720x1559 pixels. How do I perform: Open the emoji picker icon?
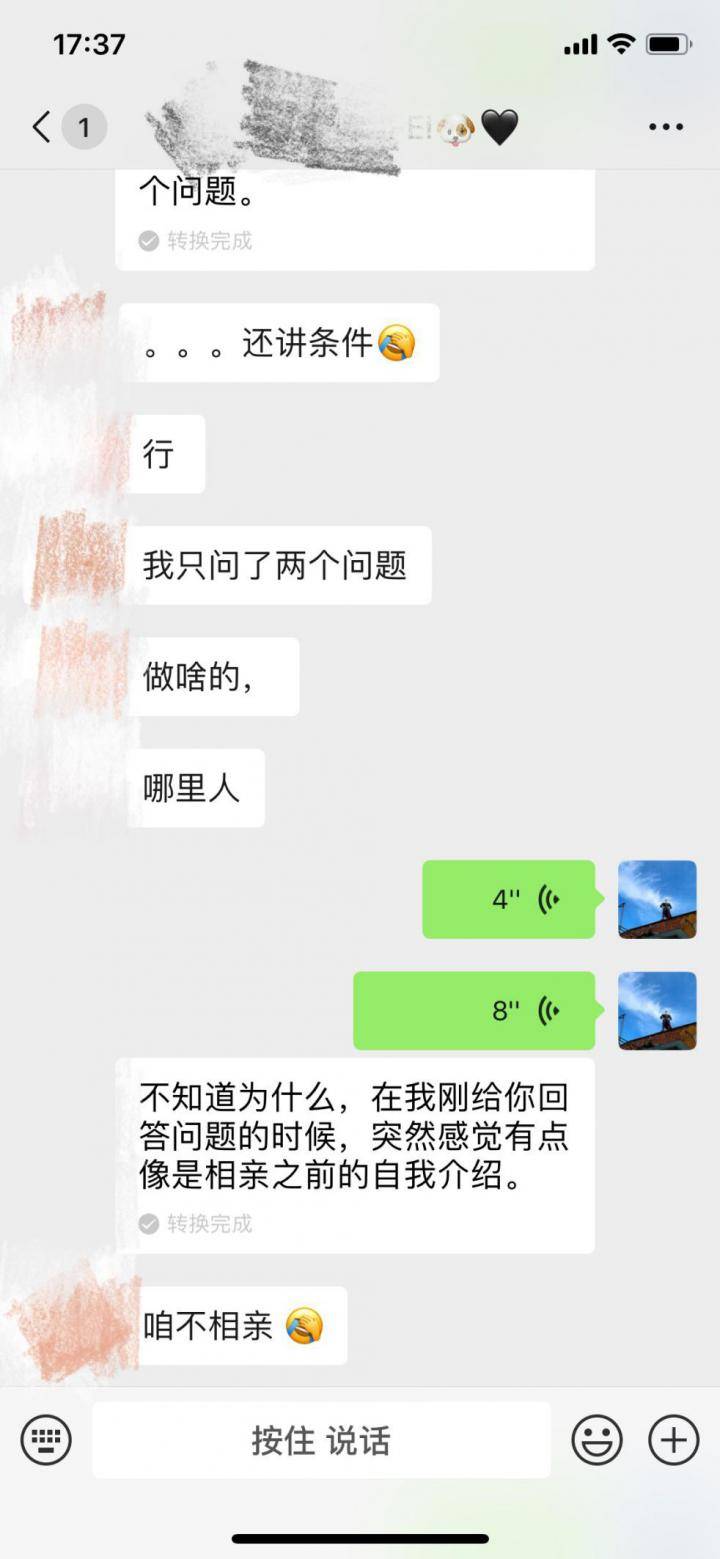tap(599, 1440)
